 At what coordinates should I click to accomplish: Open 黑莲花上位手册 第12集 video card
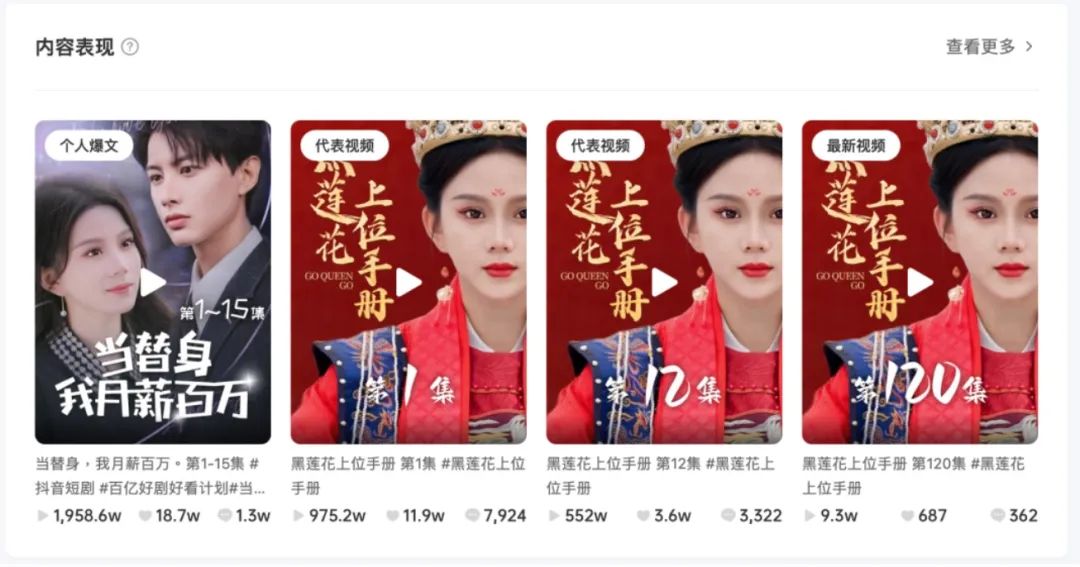point(664,283)
